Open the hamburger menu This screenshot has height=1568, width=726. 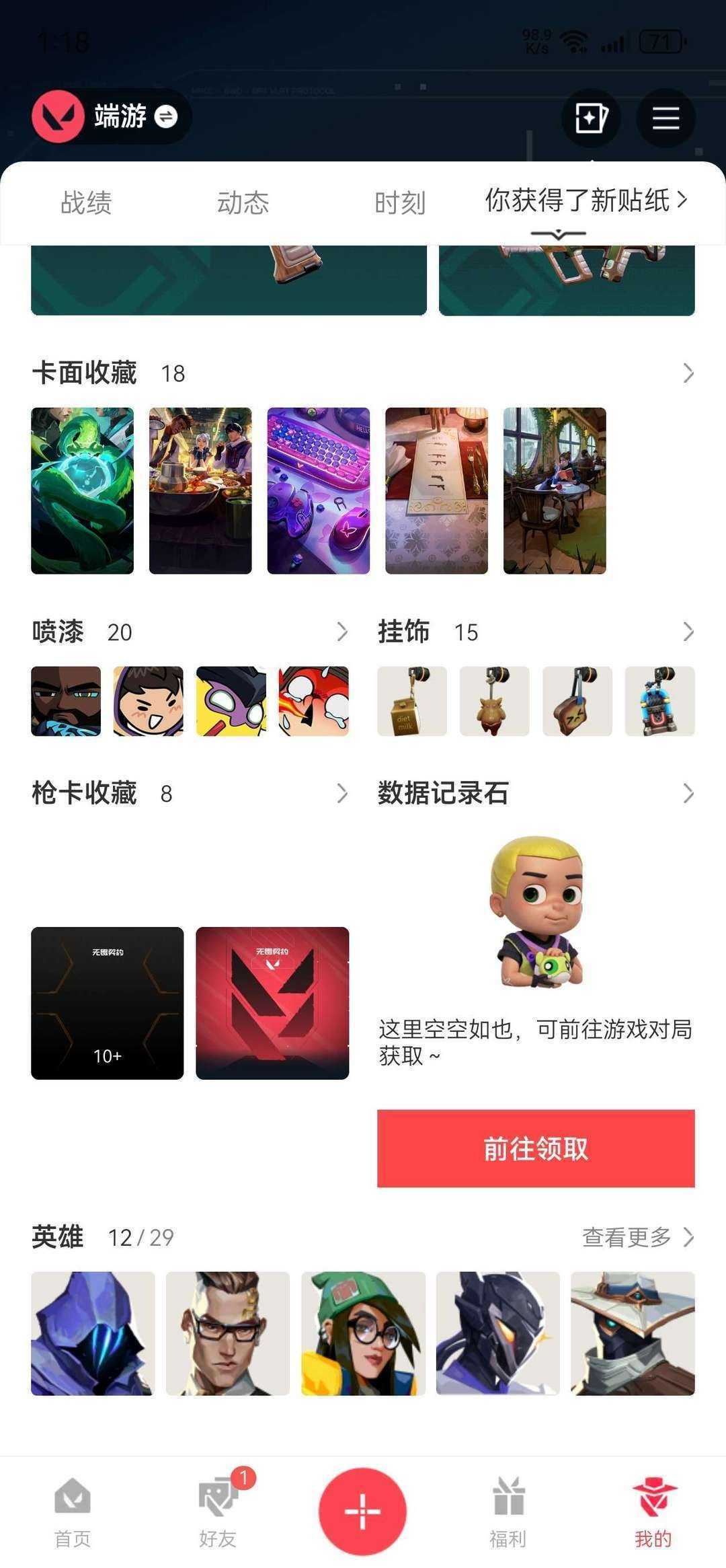(665, 118)
